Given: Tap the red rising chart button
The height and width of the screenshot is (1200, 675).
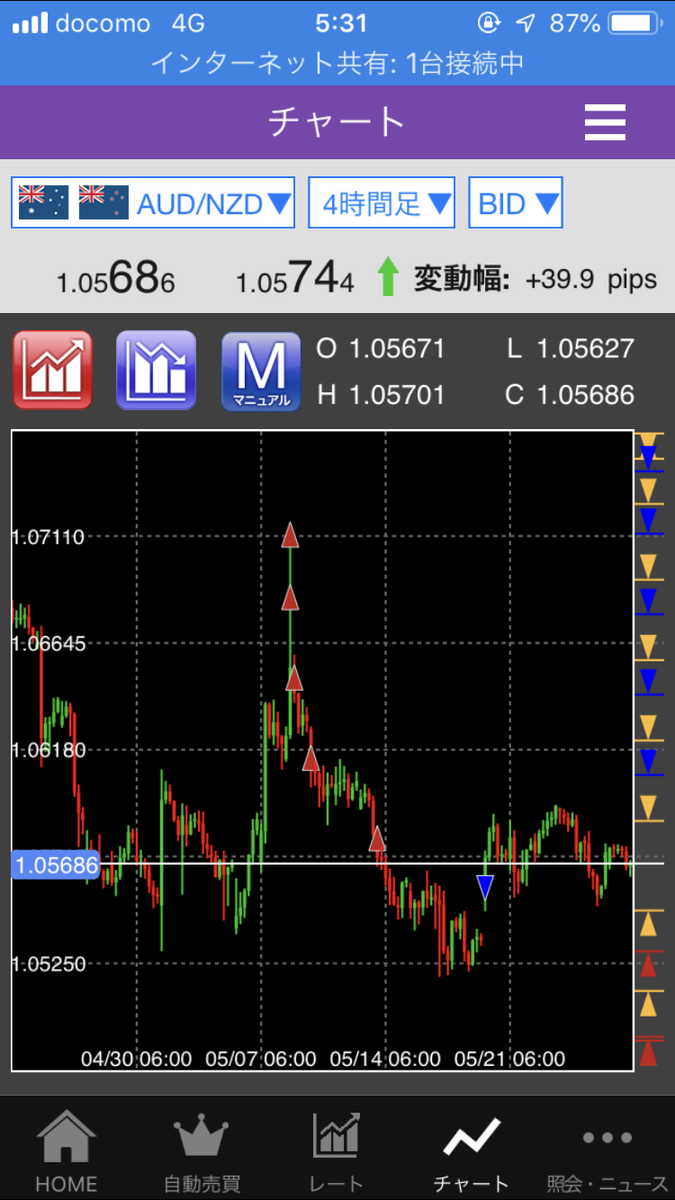Looking at the screenshot, I should tap(52, 371).
